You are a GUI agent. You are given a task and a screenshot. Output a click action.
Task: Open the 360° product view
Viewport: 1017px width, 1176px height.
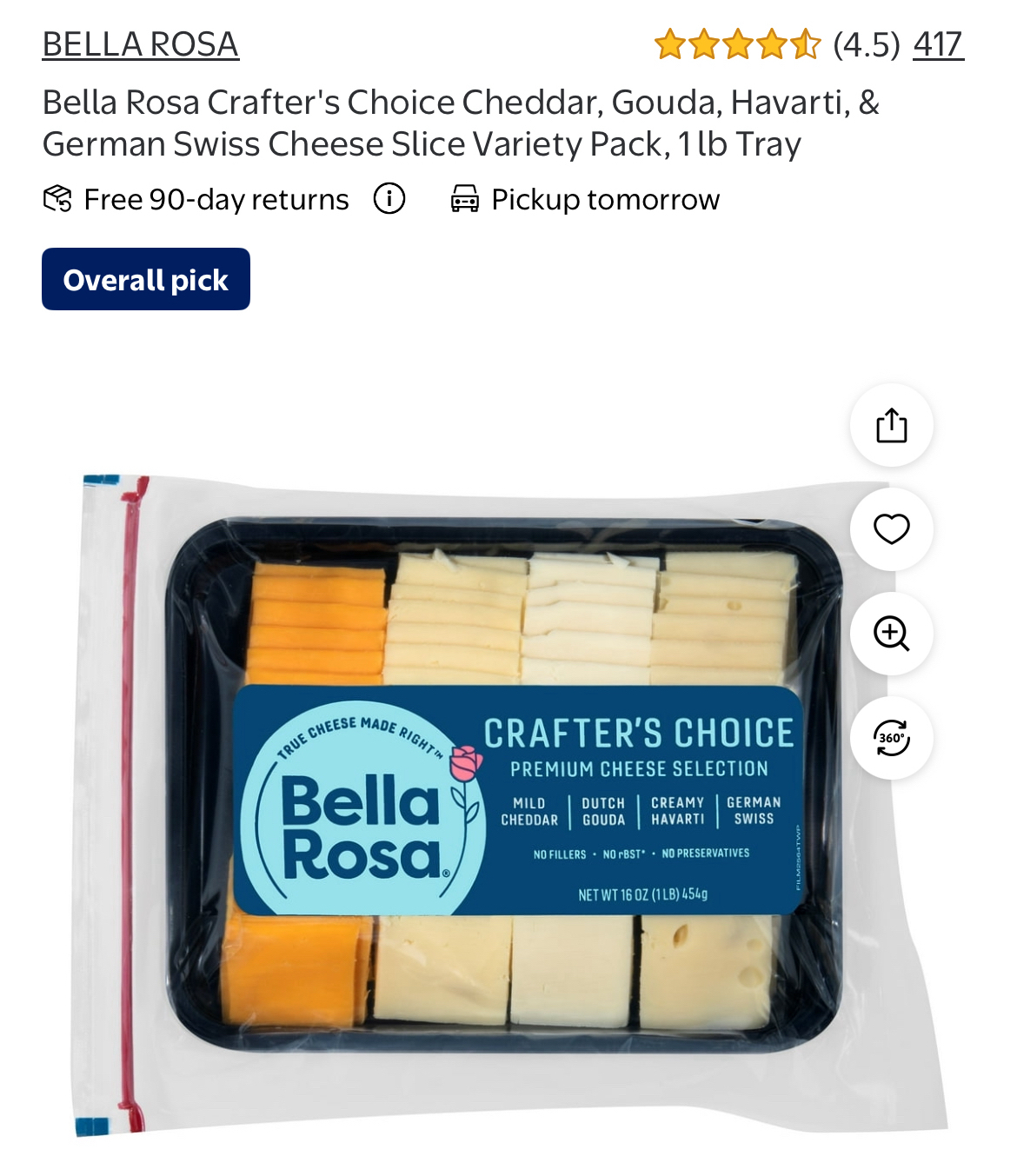coord(891,738)
